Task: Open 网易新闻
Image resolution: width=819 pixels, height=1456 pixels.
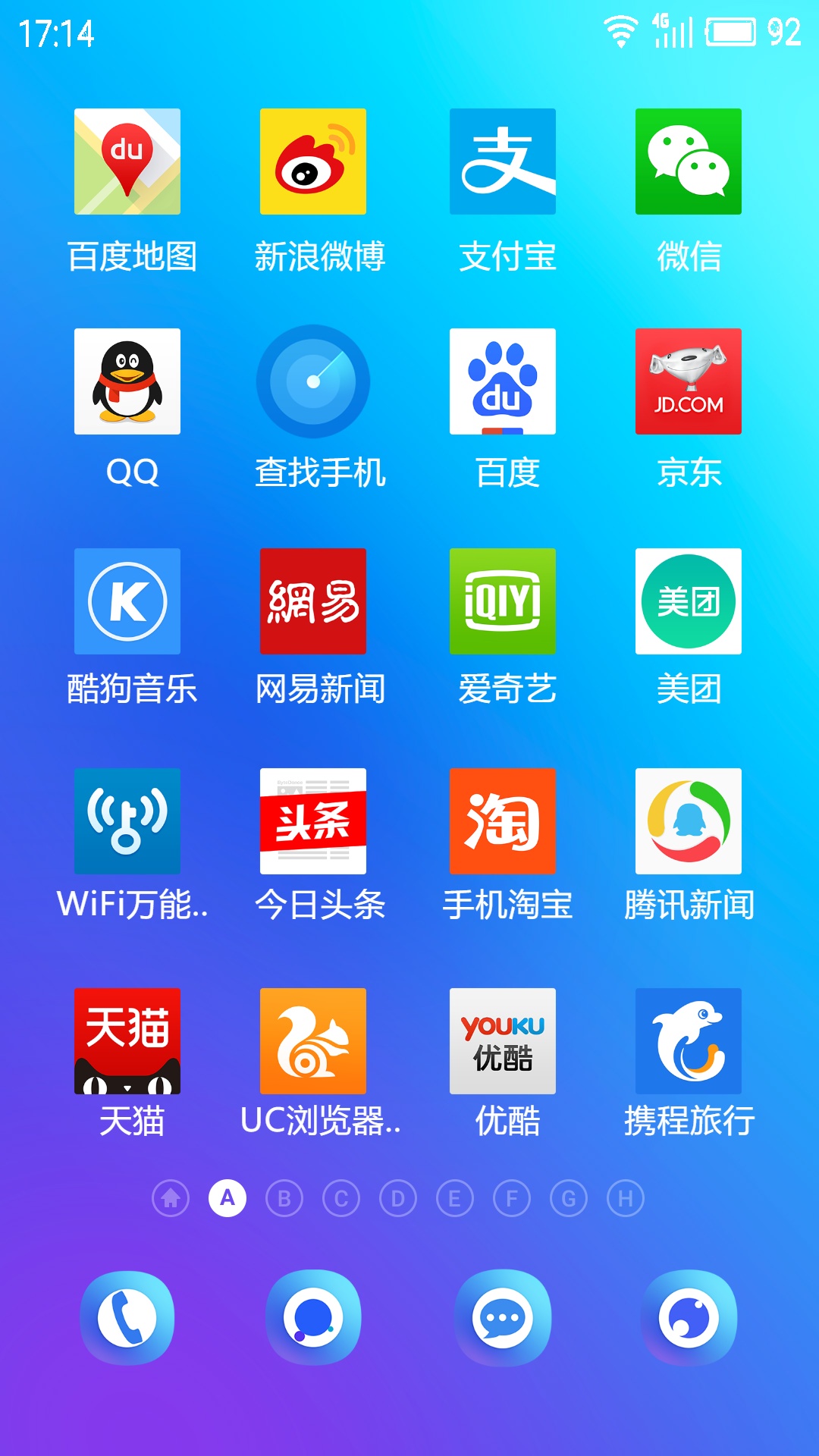Action: point(313,601)
